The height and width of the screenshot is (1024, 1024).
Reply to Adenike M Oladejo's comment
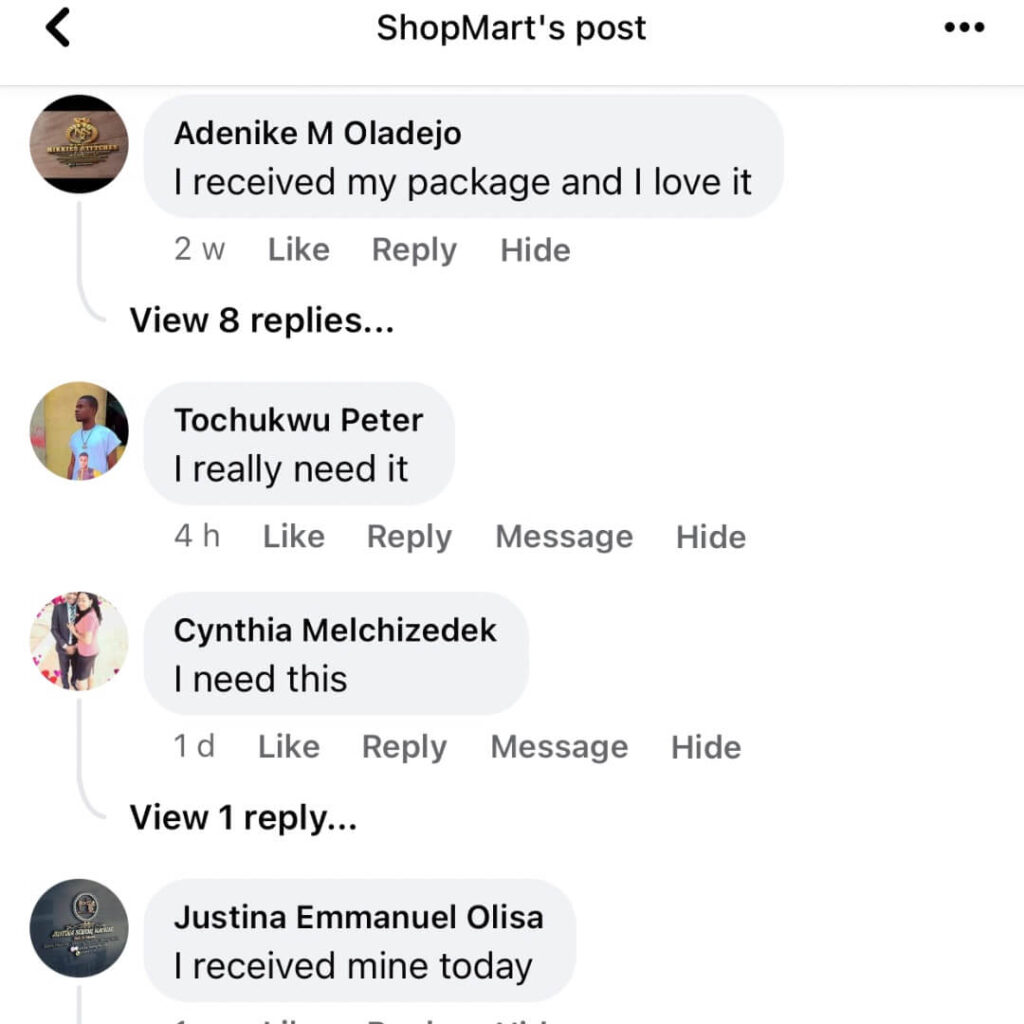click(414, 250)
